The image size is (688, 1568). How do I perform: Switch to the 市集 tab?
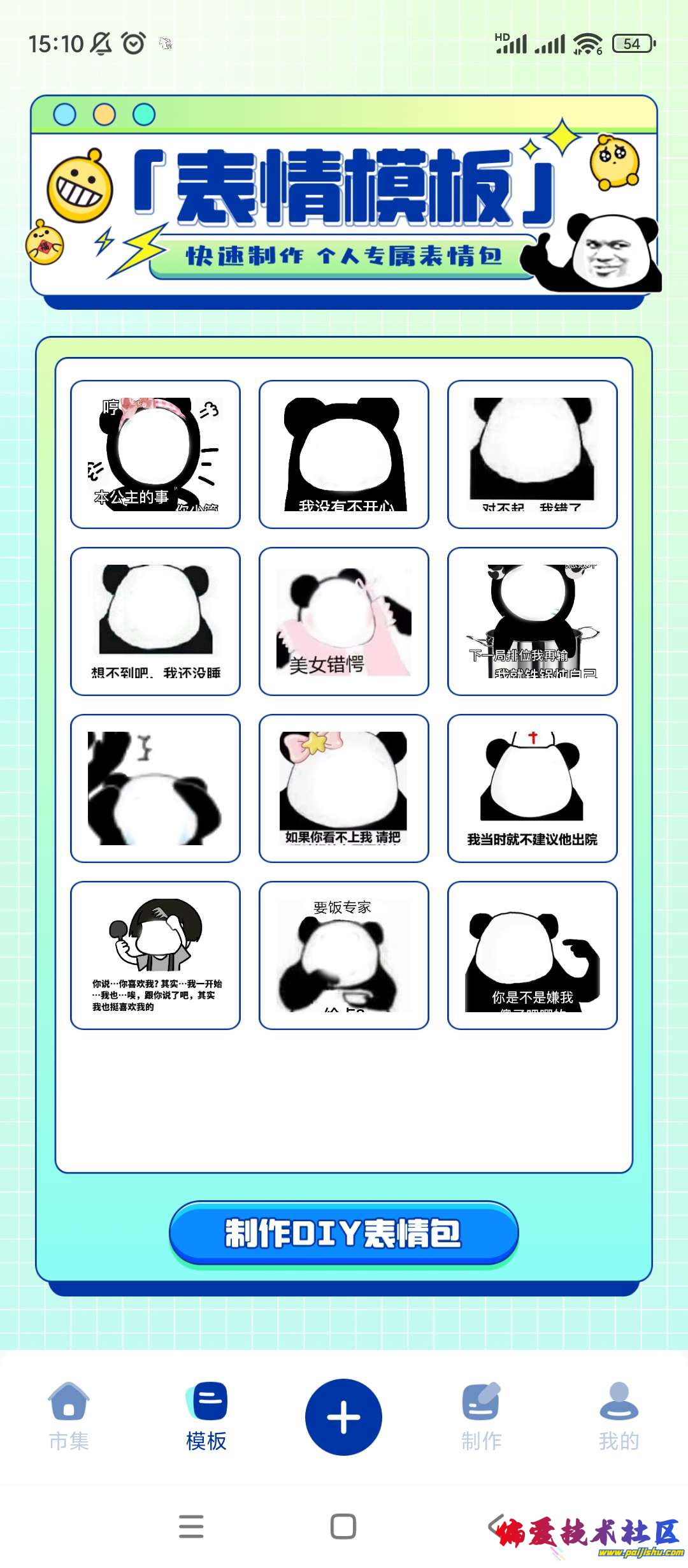69,1416
